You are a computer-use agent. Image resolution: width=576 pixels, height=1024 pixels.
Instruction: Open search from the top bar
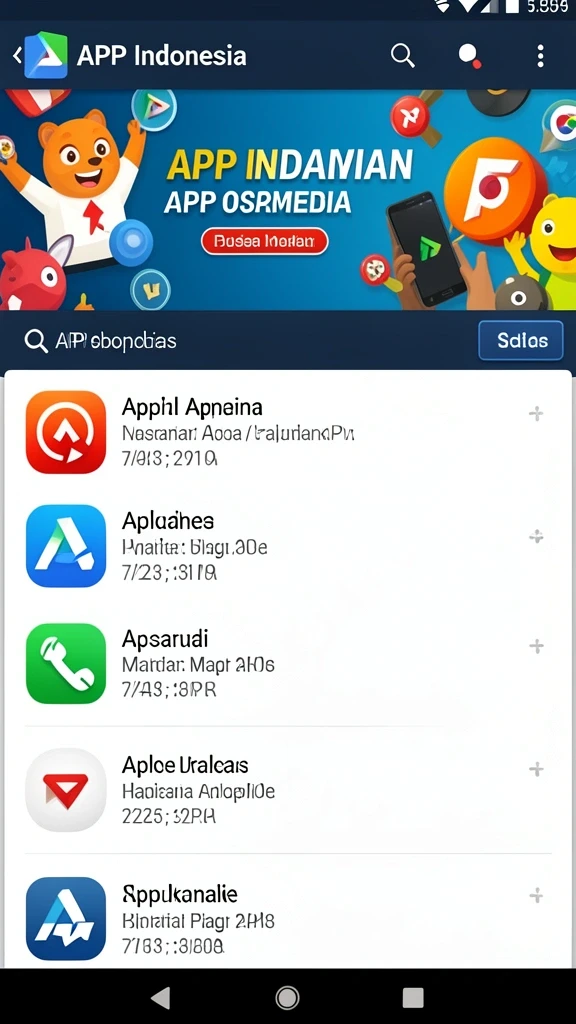point(402,56)
